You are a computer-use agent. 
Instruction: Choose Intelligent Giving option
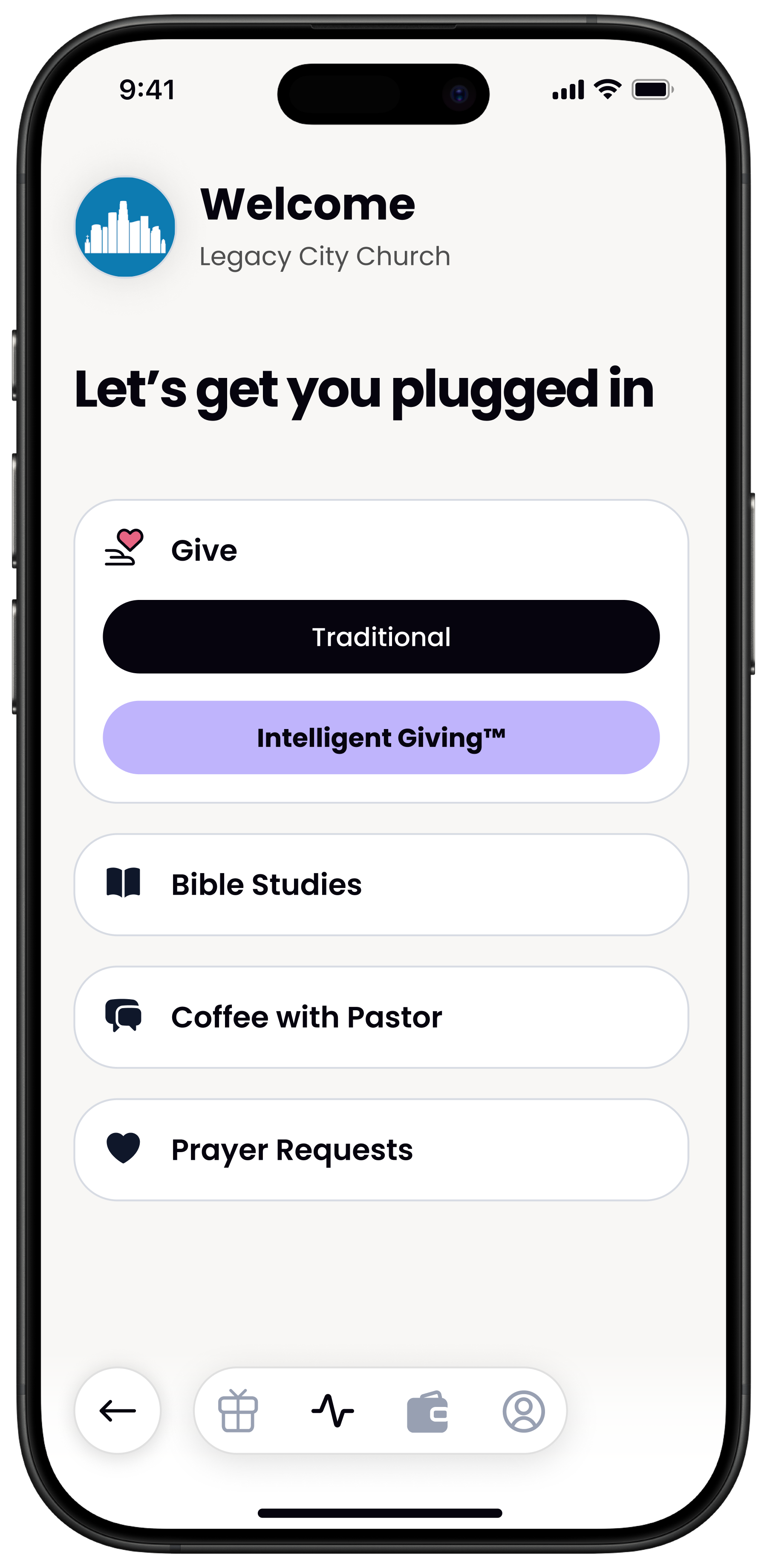pos(382,737)
